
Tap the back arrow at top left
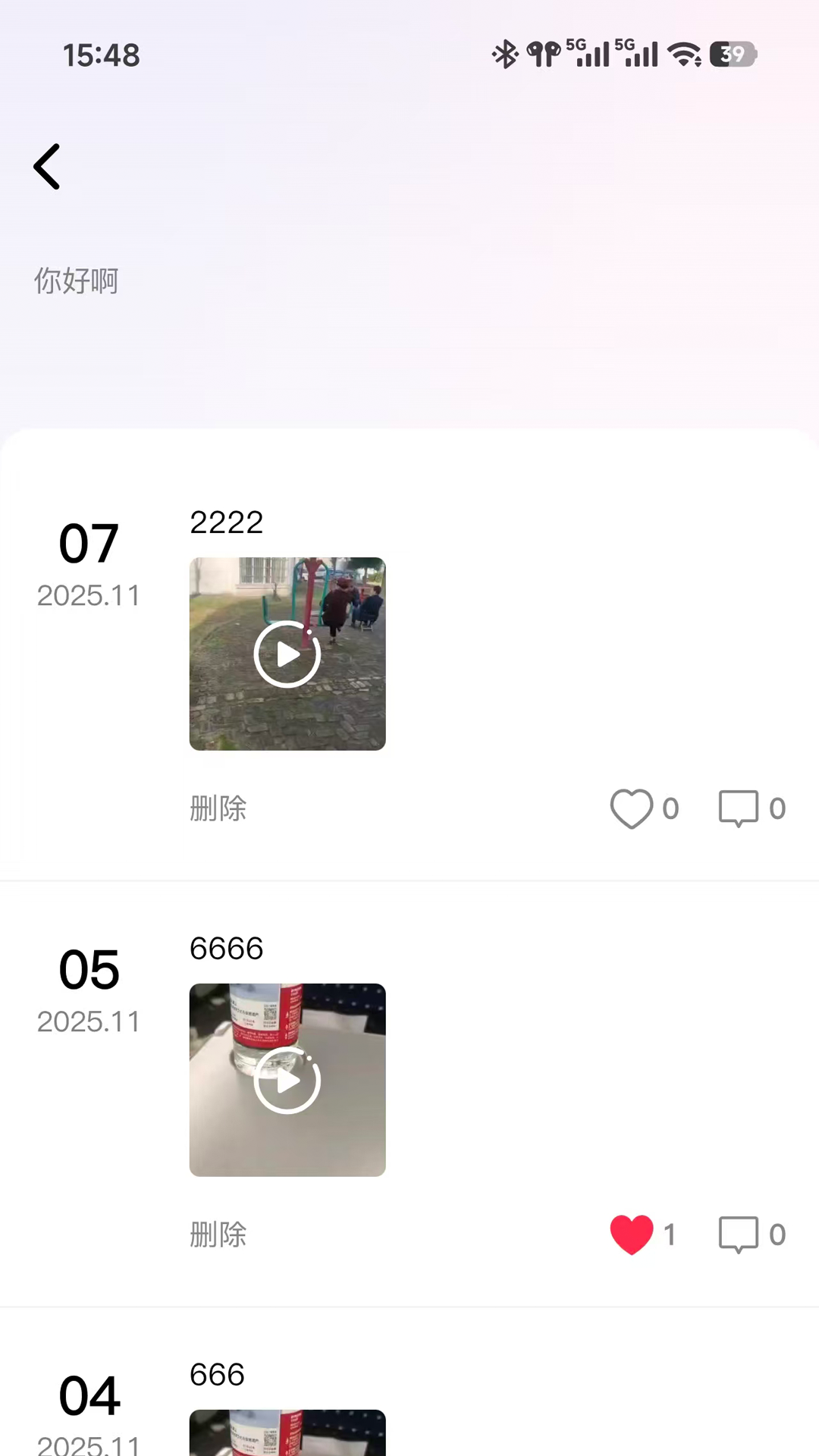pos(47,166)
